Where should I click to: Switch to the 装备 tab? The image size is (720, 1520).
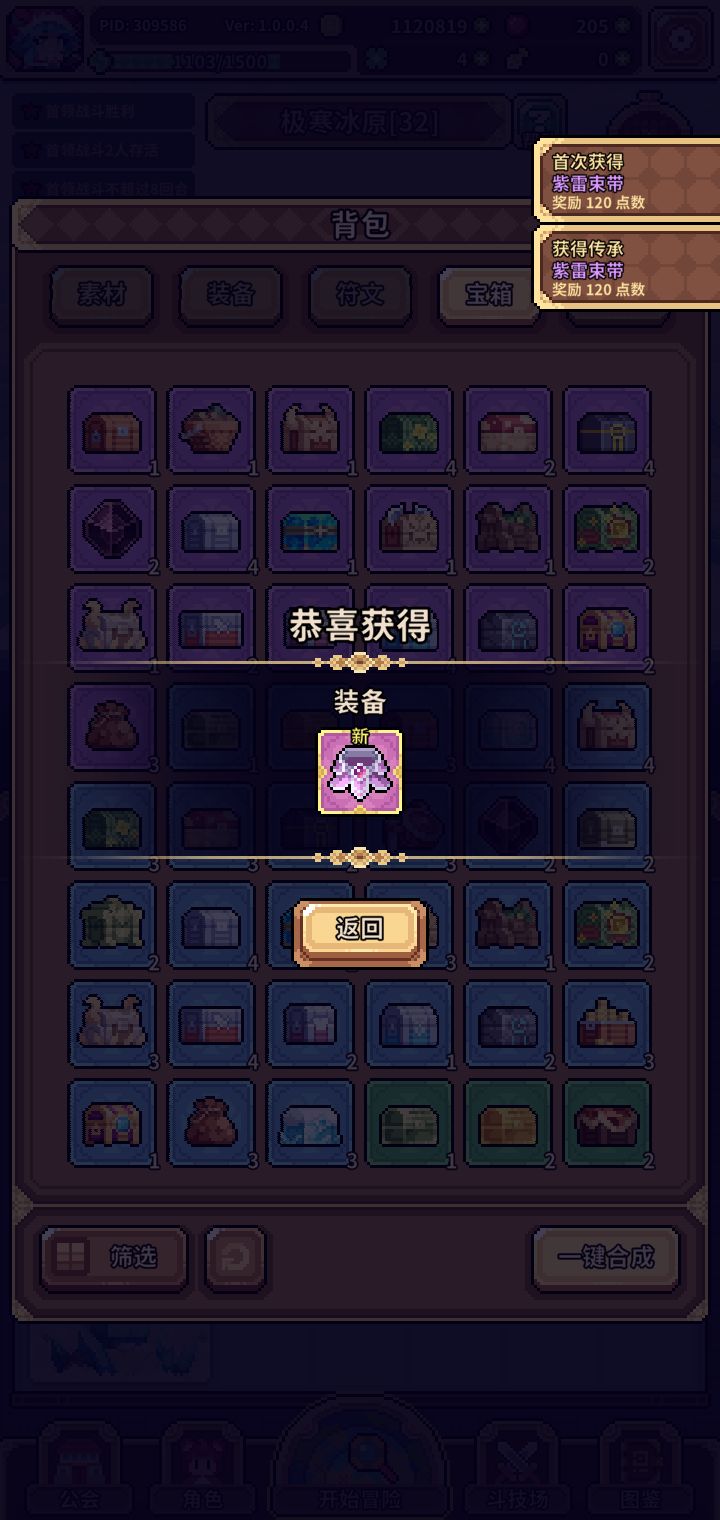point(228,295)
